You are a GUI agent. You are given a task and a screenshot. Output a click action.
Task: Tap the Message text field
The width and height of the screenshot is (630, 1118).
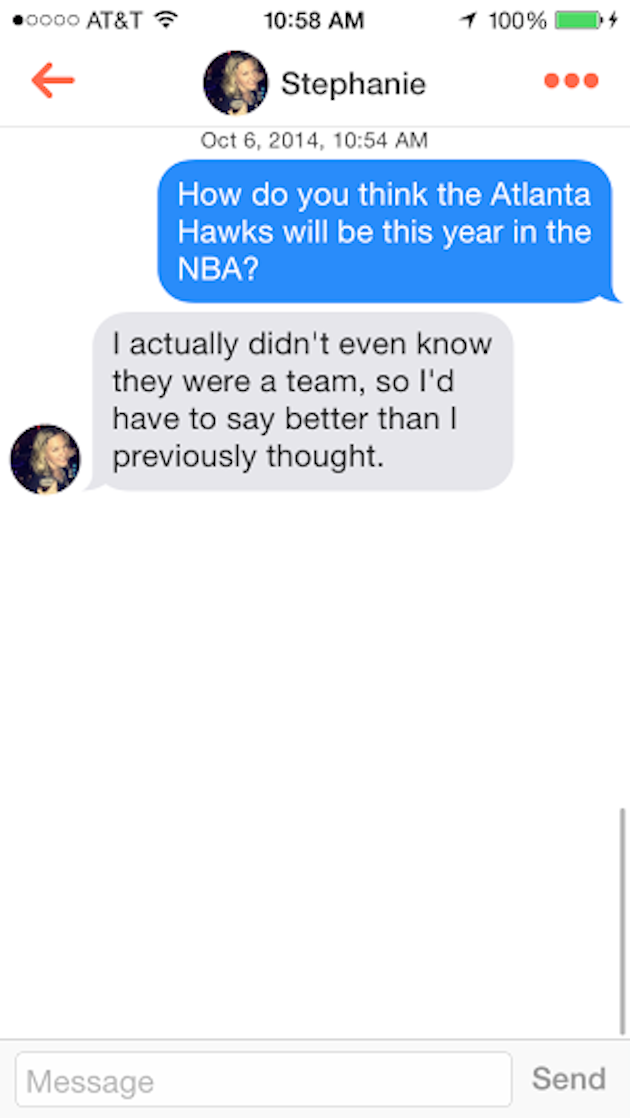pos(264,1079)
